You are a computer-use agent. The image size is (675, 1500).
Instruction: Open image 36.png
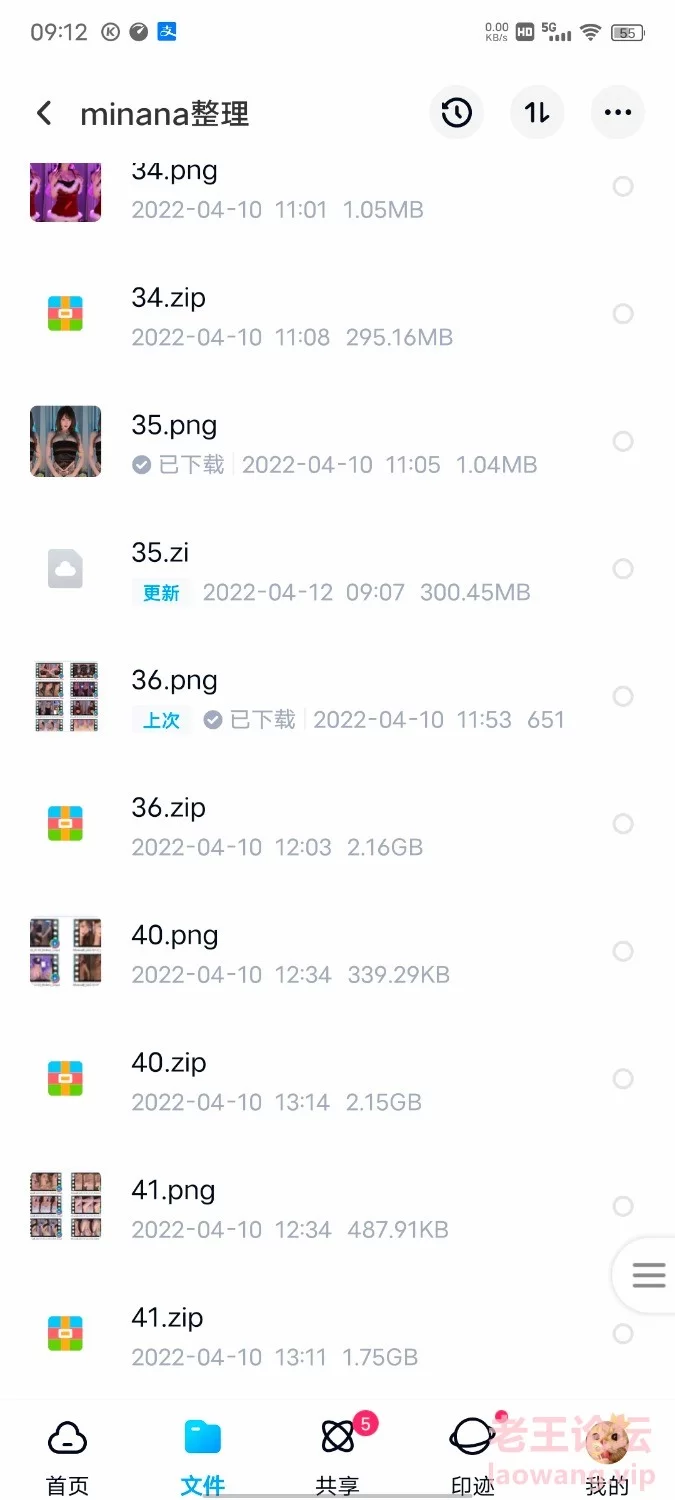[x=174, y=681]
